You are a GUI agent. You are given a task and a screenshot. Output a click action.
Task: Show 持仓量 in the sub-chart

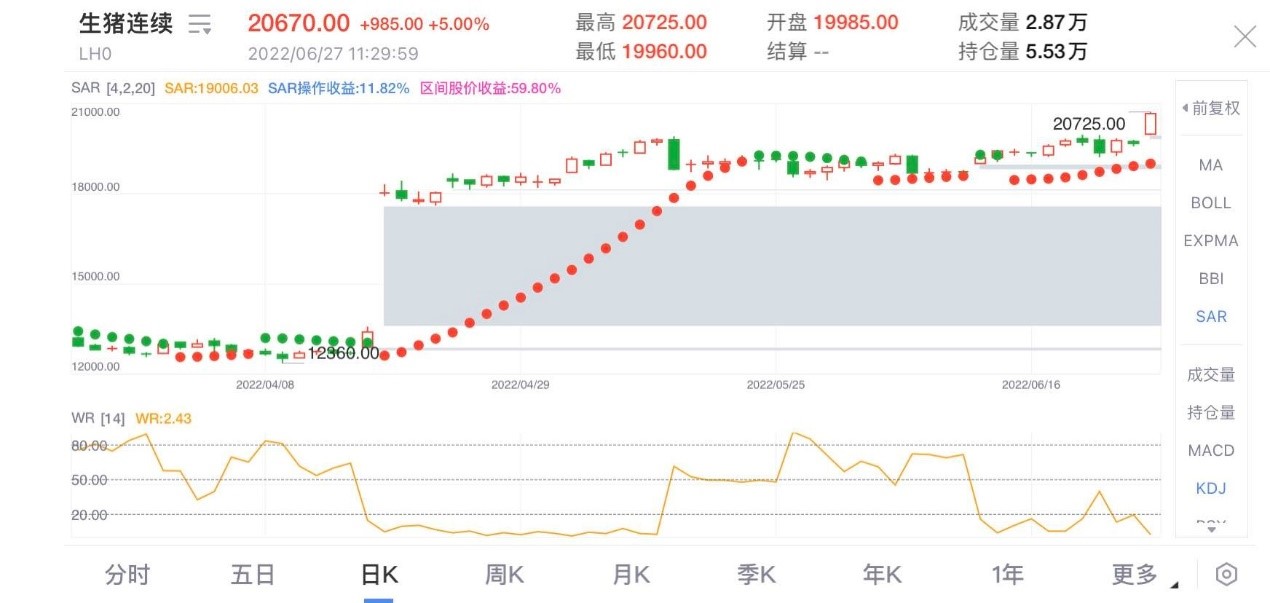[x=1211, y=413]
